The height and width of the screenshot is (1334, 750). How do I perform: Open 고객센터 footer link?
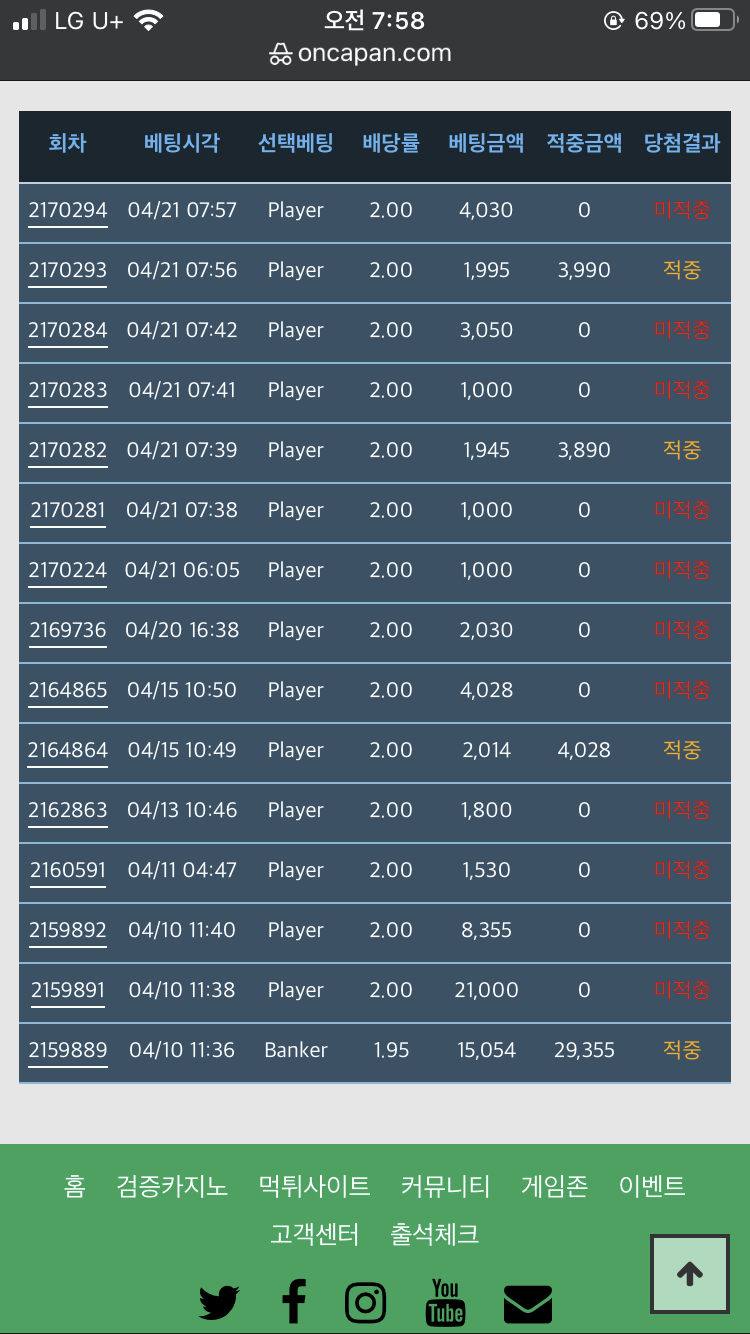pyautogui.click(x=314, y=1235)
